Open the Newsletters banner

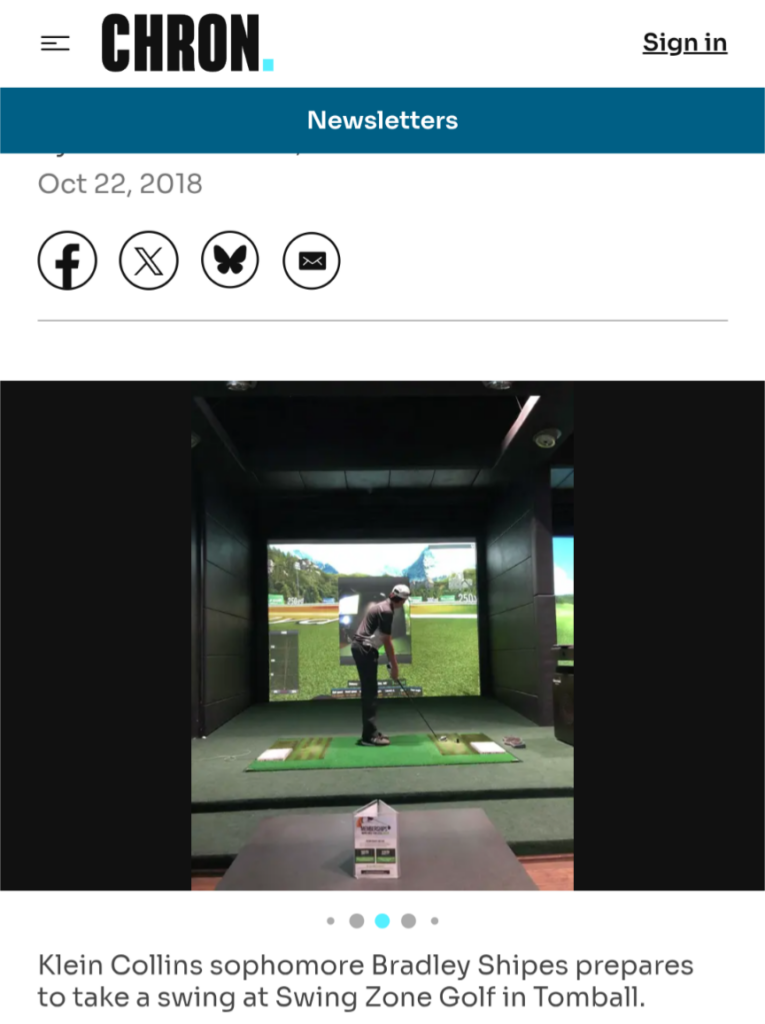(x=382, y=120)
